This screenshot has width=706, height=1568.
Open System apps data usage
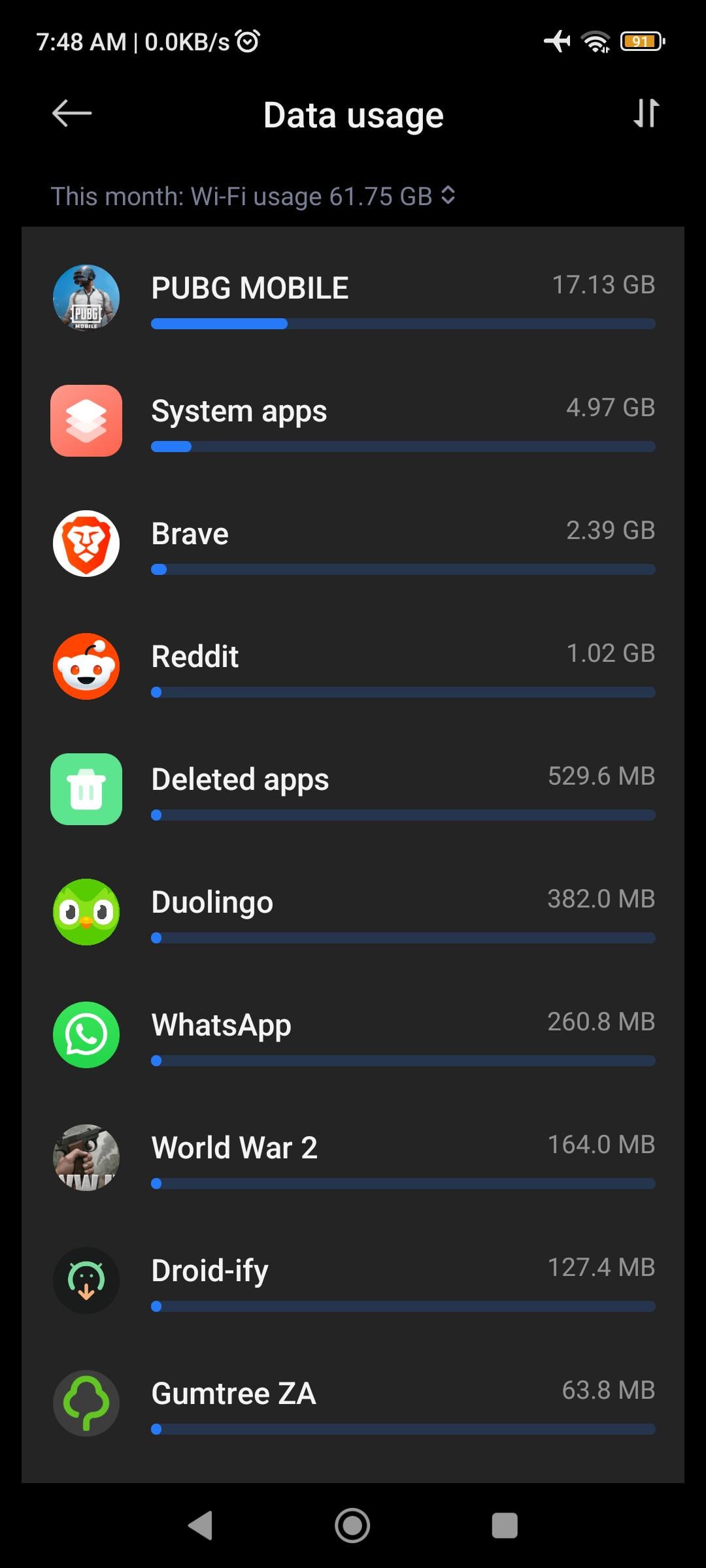[x=353, y=421]
